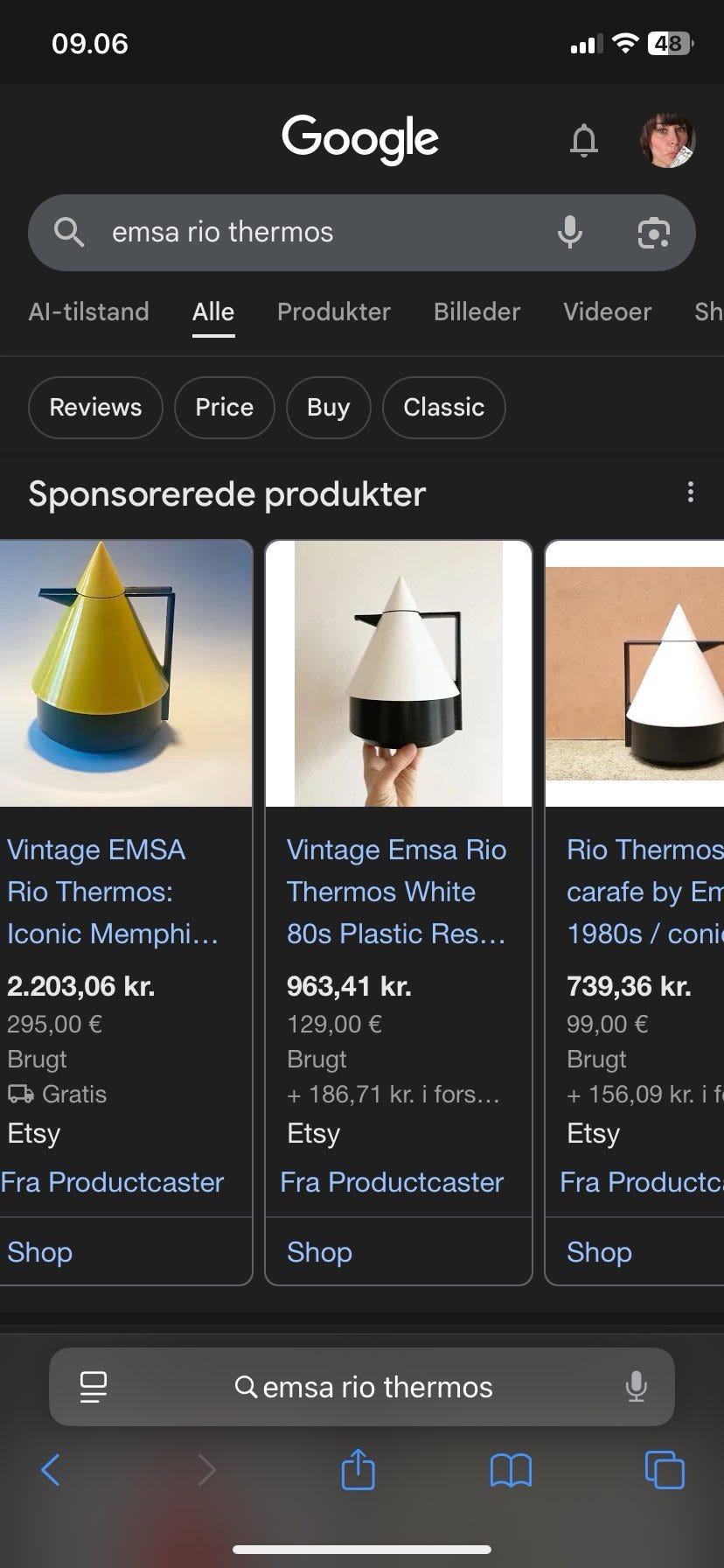Start voice search with the microphone
The width and height of the screenshot is (724, 1568).
pyautogui.click(x=570, y=232)
